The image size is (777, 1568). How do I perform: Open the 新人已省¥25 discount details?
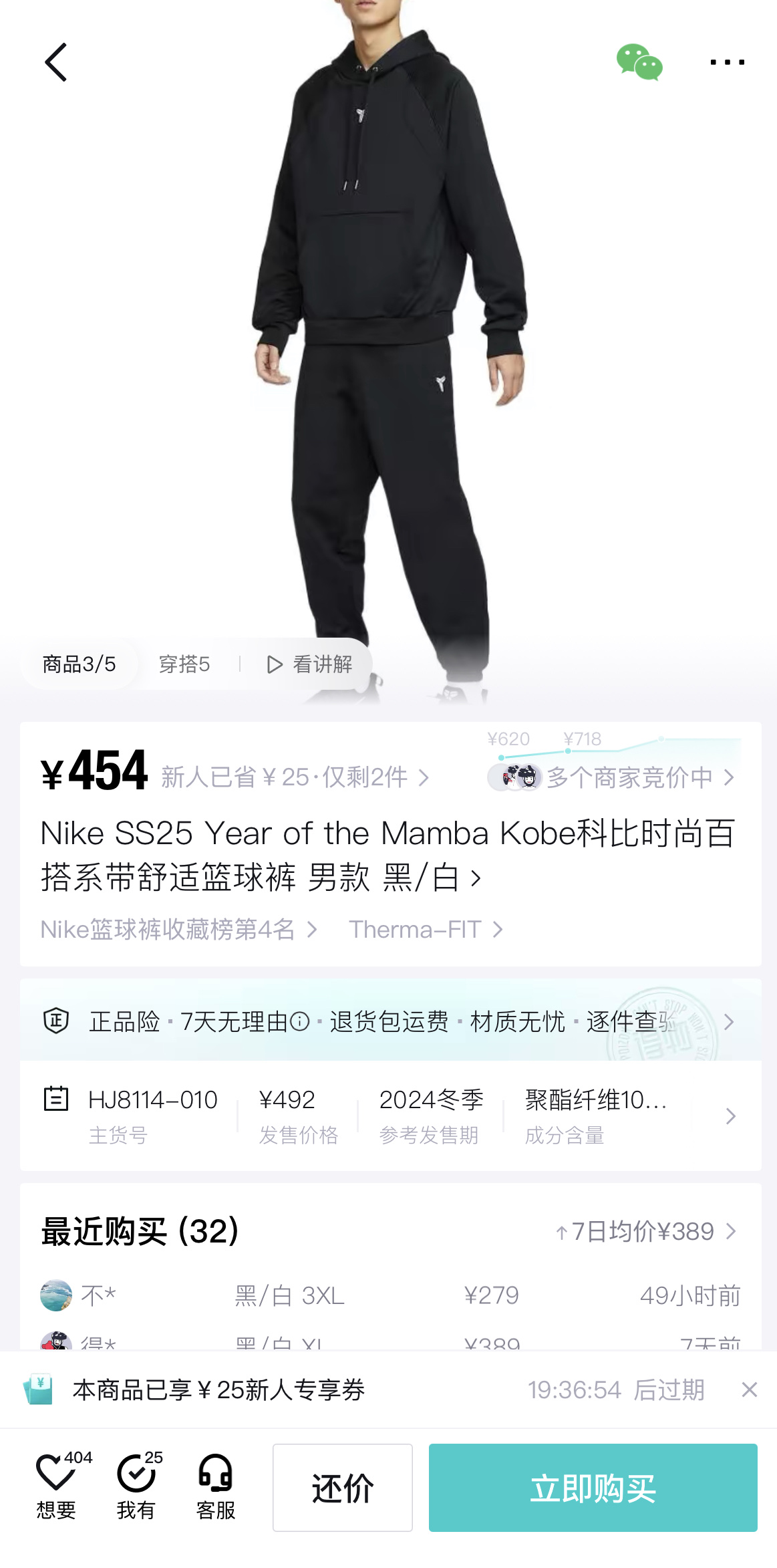(295, 777)
